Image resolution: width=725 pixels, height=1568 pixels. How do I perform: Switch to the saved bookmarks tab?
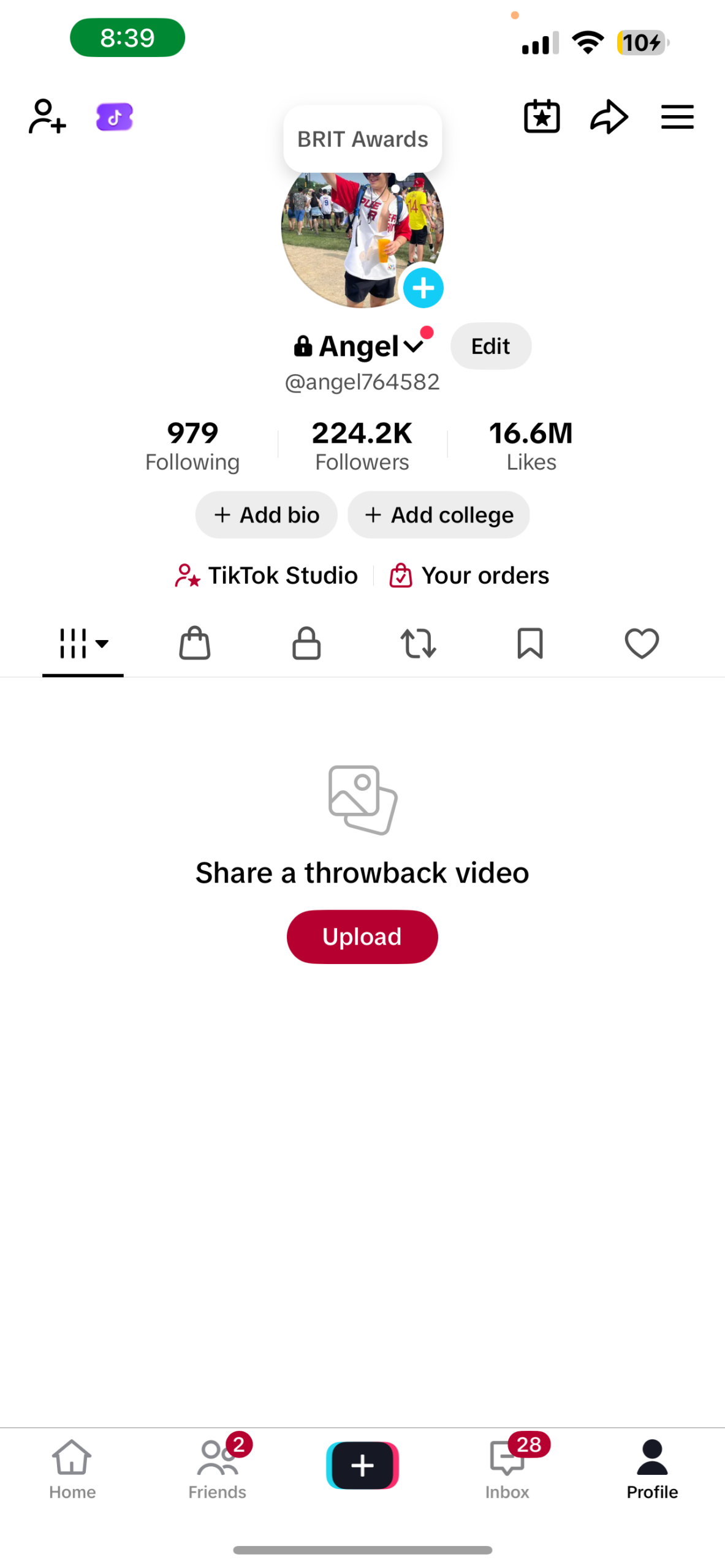click(530, 643)
